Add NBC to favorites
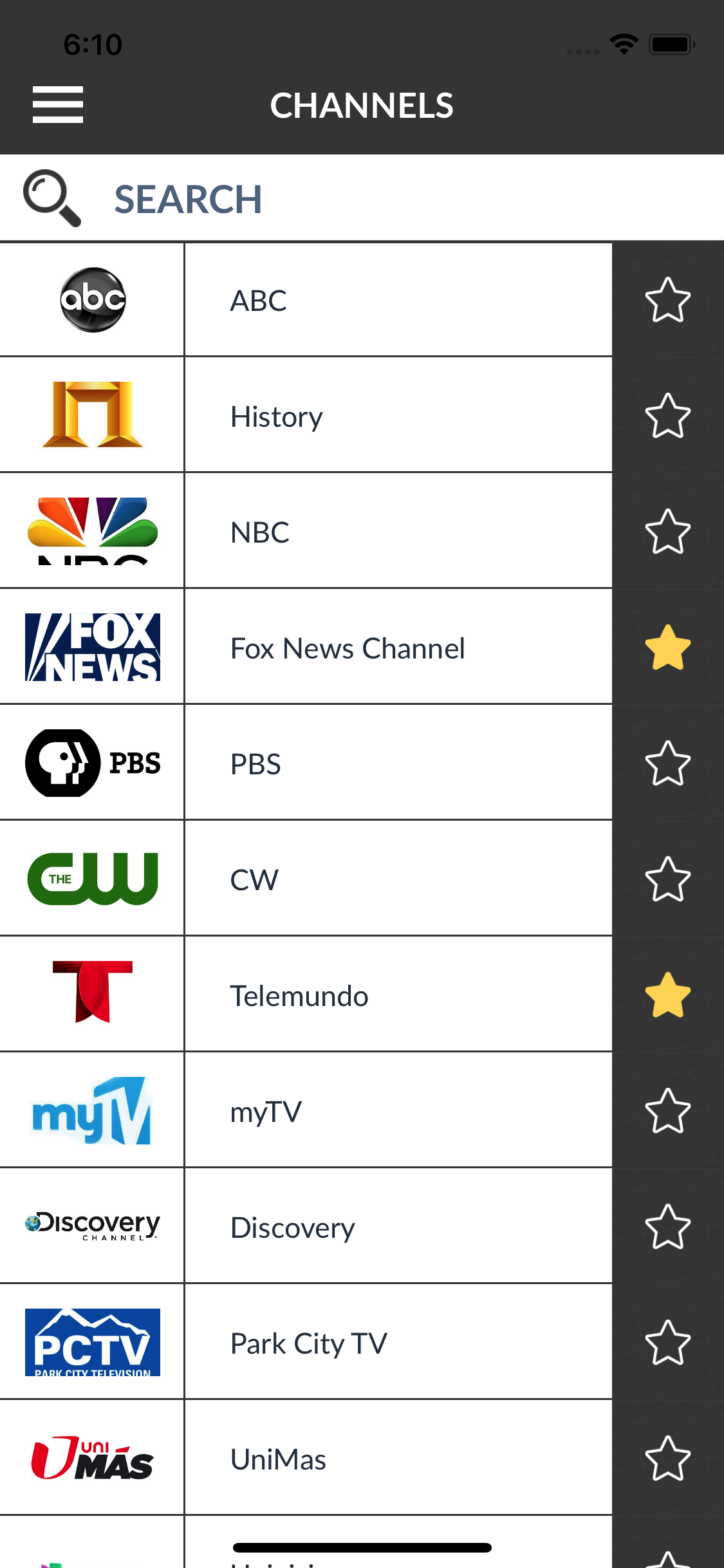Image resolution: width=724 pixels, height=1568 pixels. (x=667, y=532)
